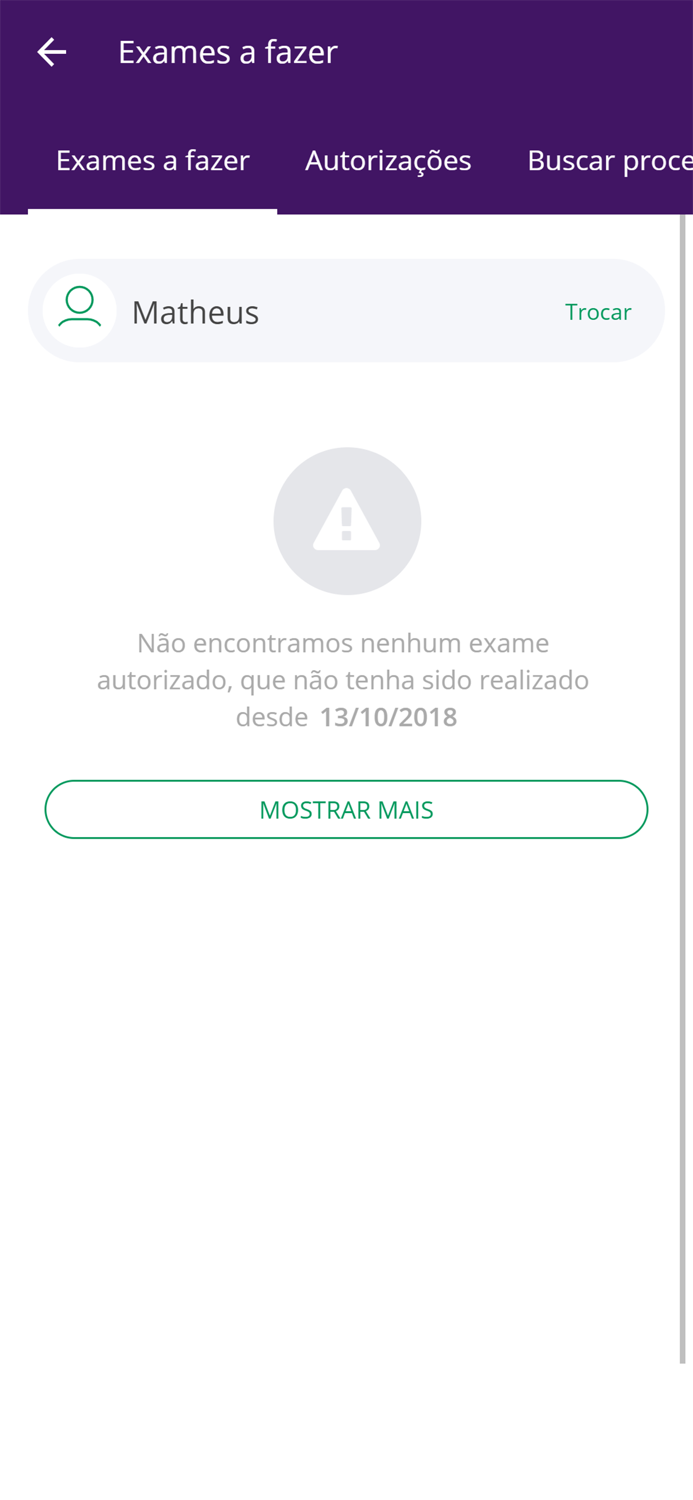Go back using the top arrow
Image resolution: width=693 pixels, height=1500 pixels.
coord(52,52)
